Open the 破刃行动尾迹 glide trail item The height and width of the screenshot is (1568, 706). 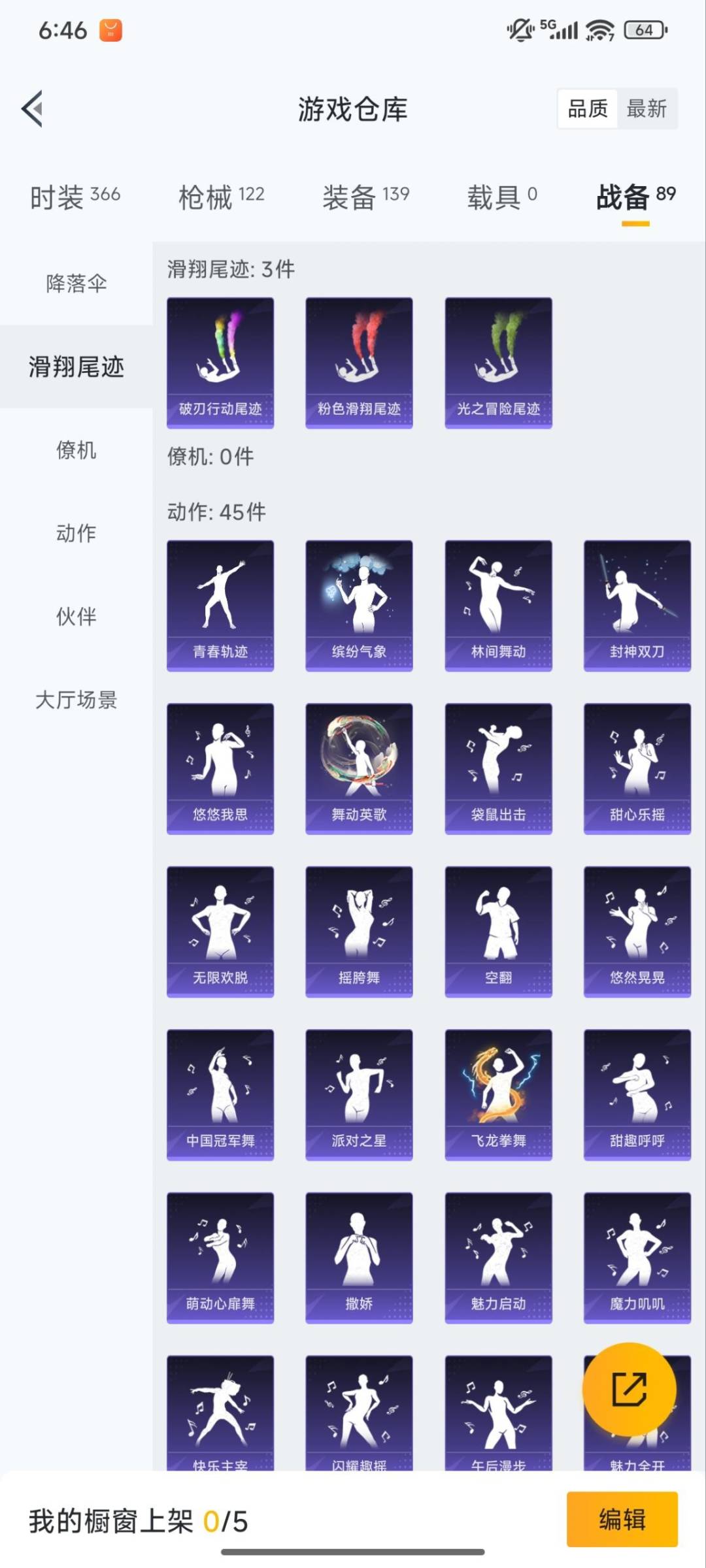(x=220, y=363)
